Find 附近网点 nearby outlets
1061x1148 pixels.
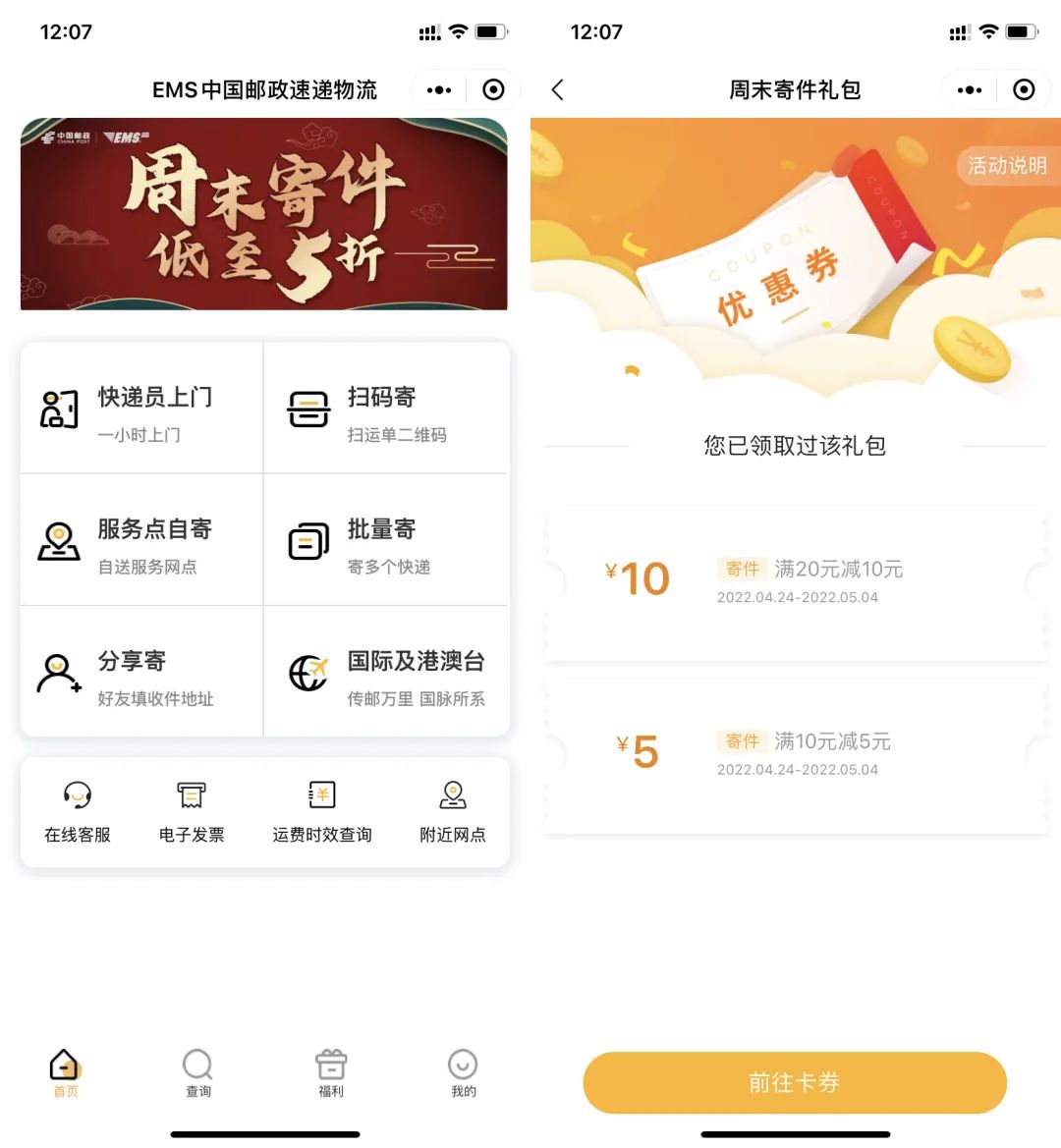(452, 811)
